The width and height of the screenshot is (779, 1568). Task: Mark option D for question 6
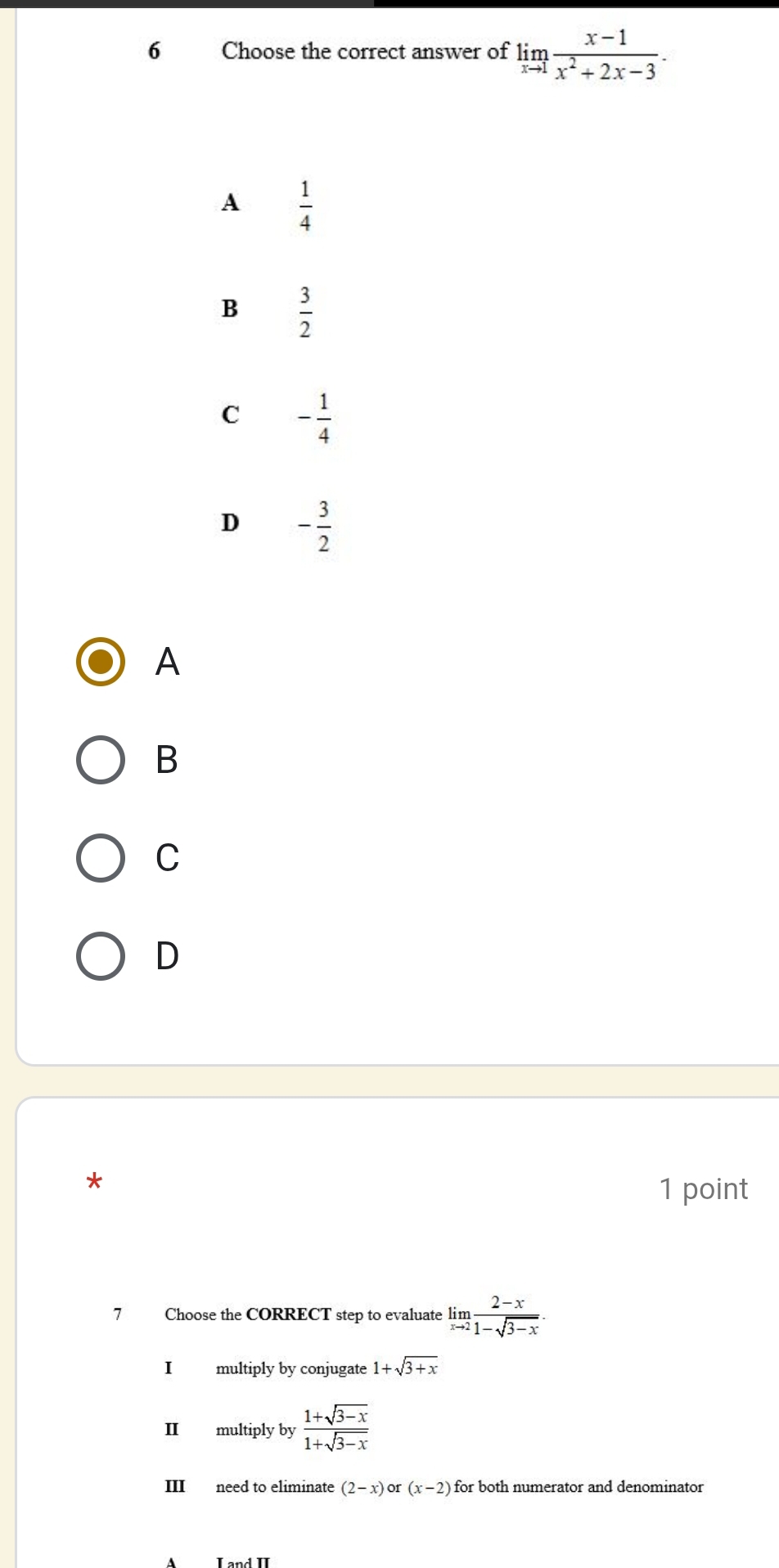tap(101, 955)
